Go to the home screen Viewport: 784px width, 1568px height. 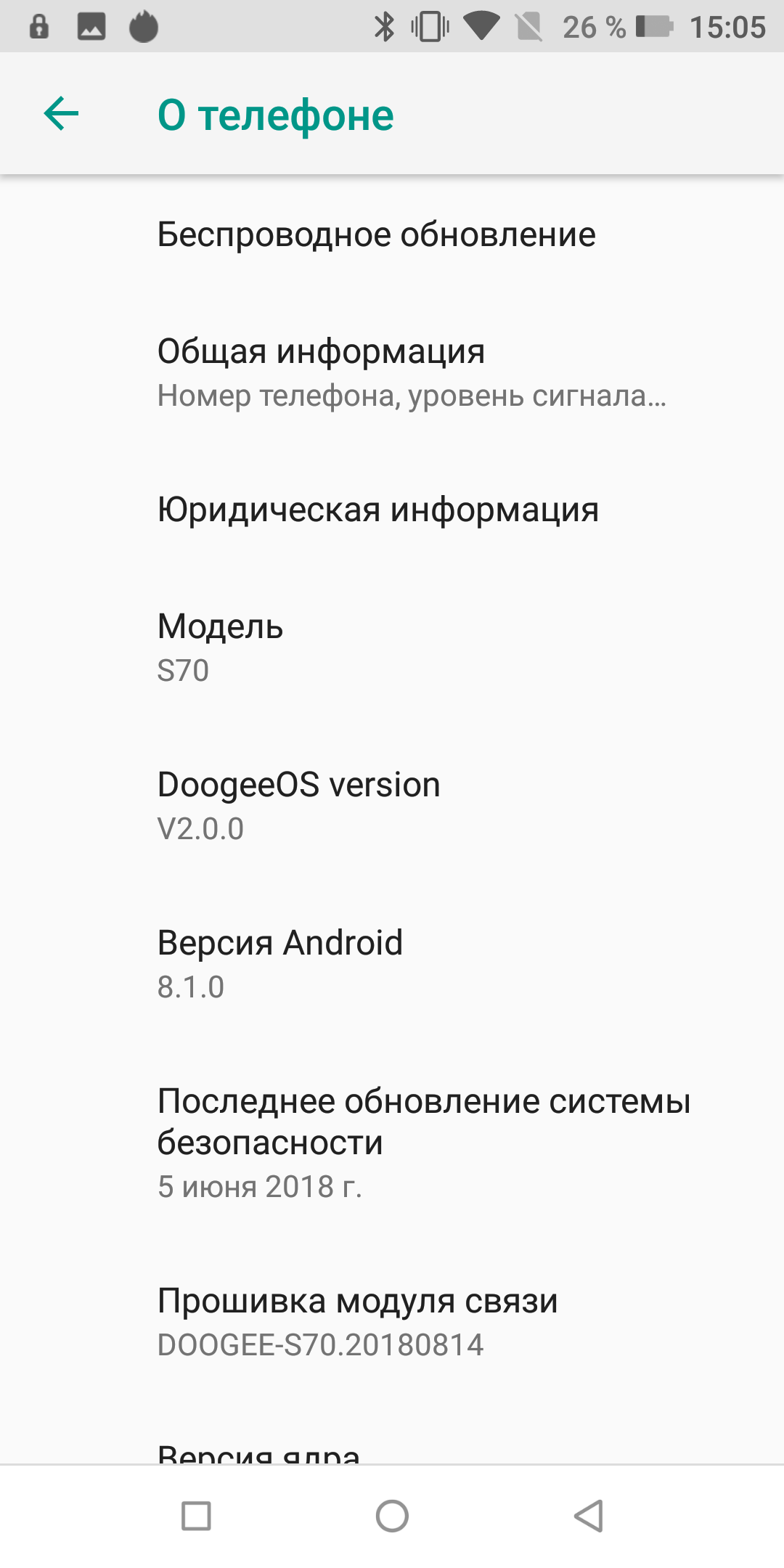(392, 1516)
